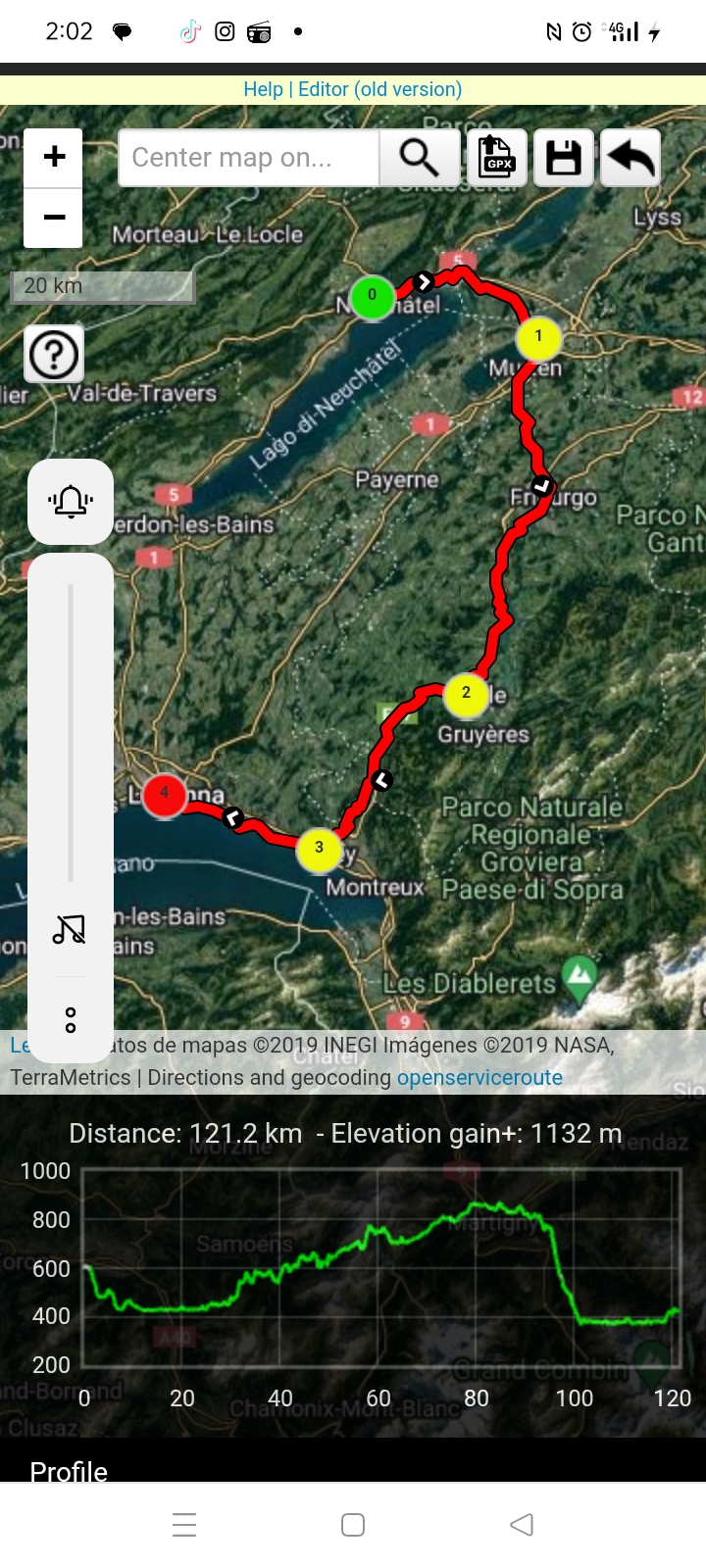Select red end waypoint 4

(x=165, y=794)
